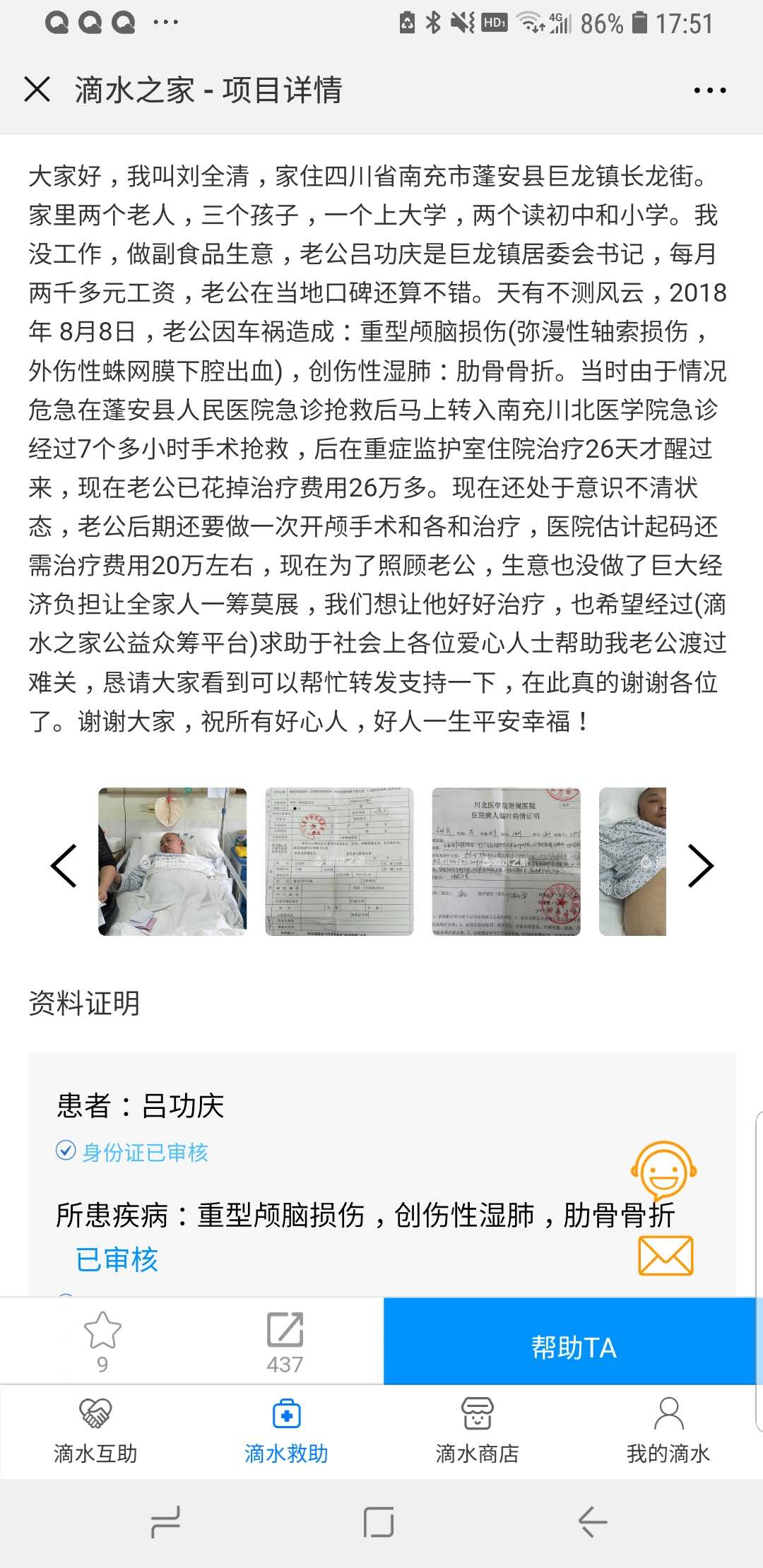Image resolution: width=763 pixels, height=1568 pixels.
Task: Show next photos with right arrow
Action: pyautogui.click(x=700, y=865)
